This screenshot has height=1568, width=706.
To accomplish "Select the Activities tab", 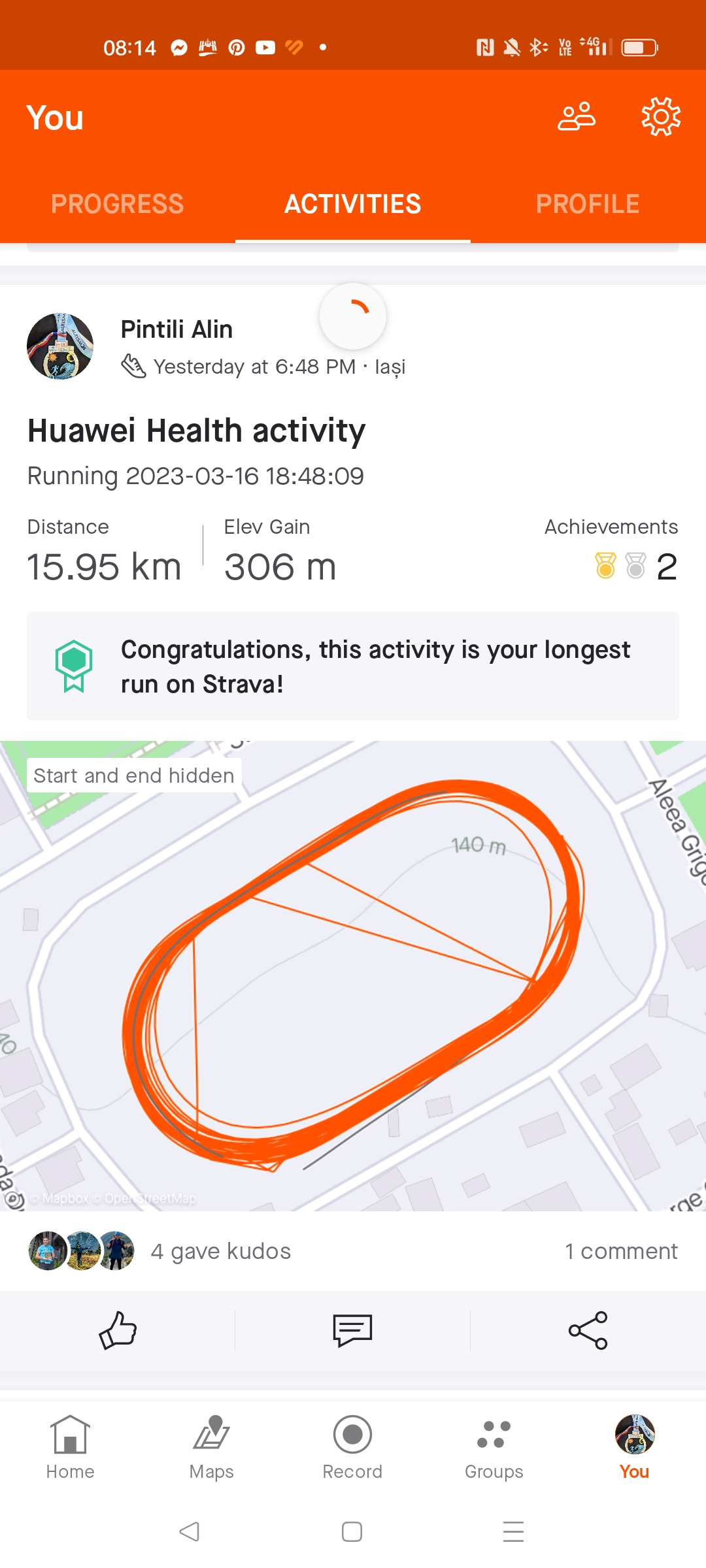I will click(353, 204).
